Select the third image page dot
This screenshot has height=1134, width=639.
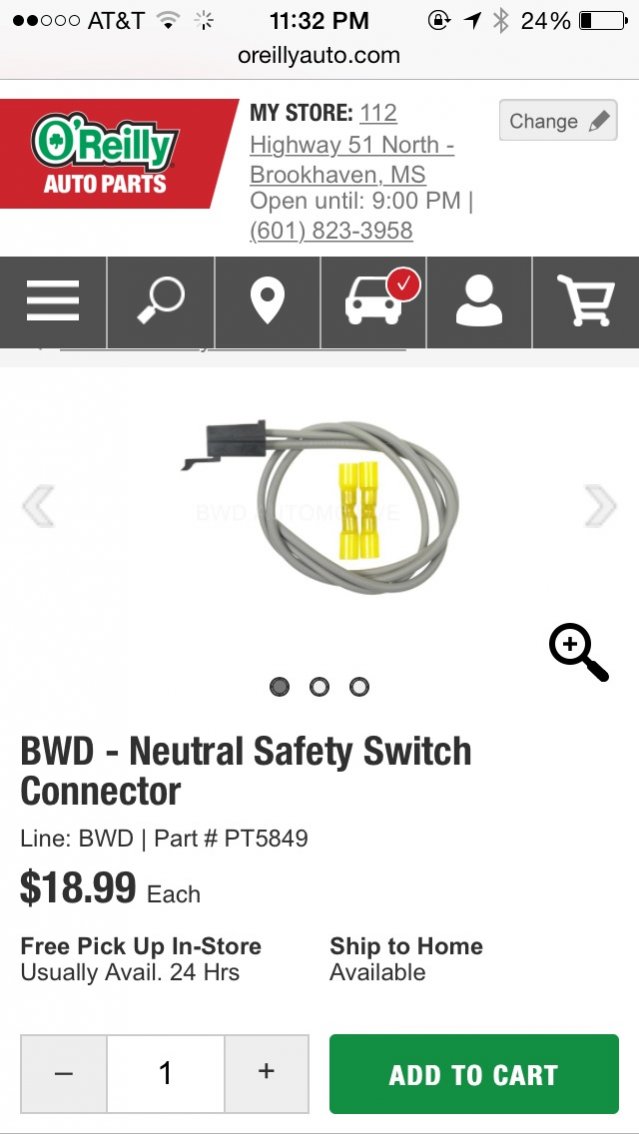pyautogui.click(x=359, y=686)
